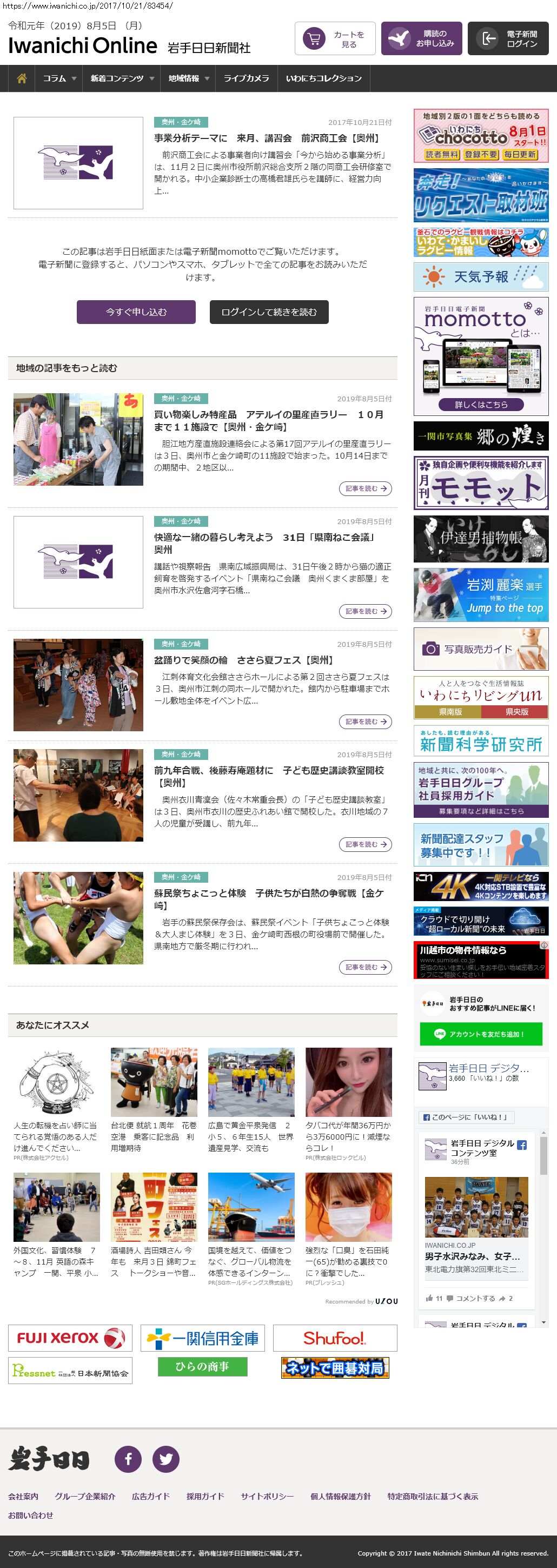Open the 天気予報 weather banner

480,277
